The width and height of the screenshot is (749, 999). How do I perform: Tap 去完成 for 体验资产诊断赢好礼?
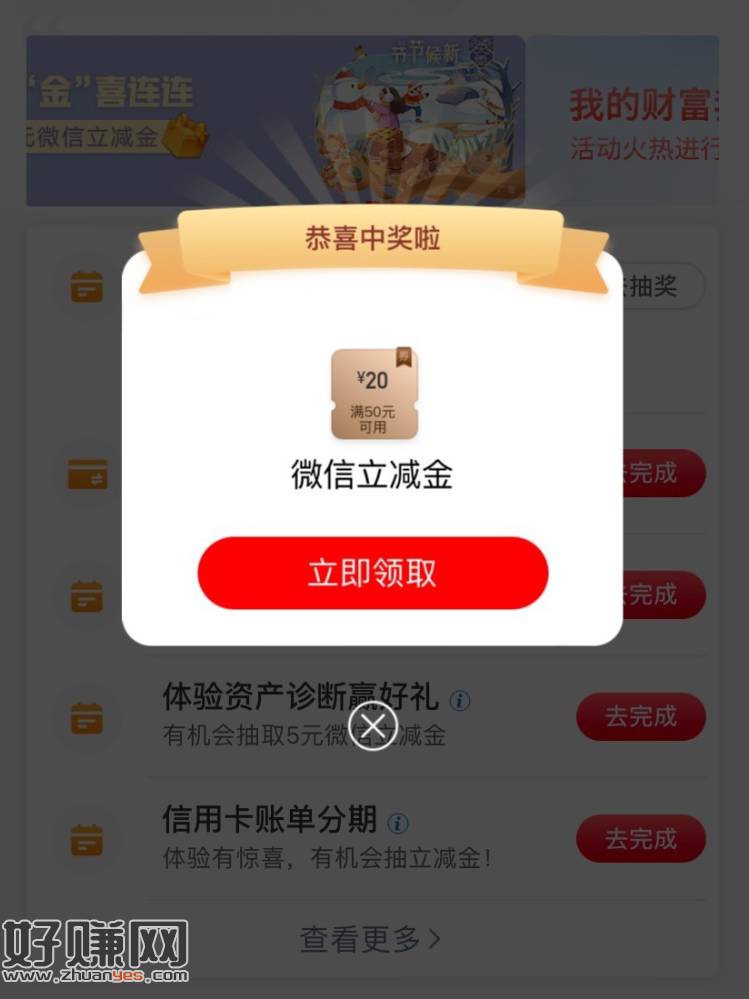640,716
